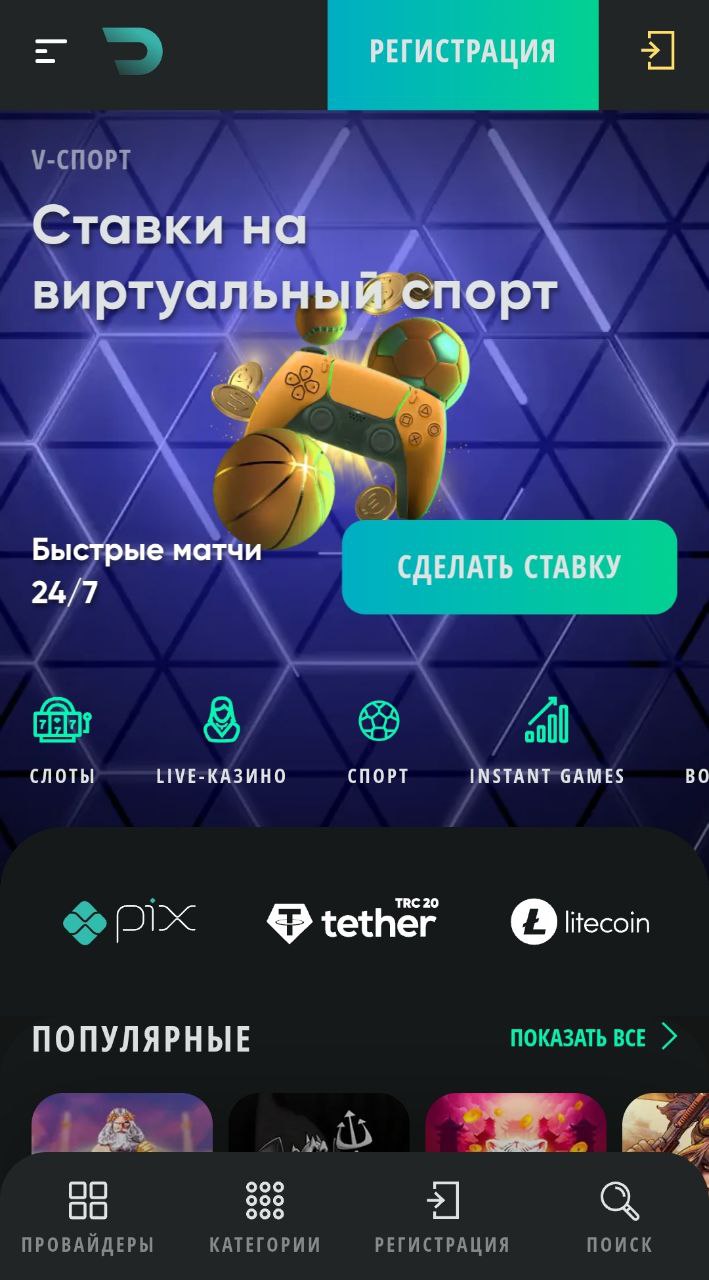Show all popular games via Показать все
This screenshot has width=709, height=1280.
[x=594, y=1037]
